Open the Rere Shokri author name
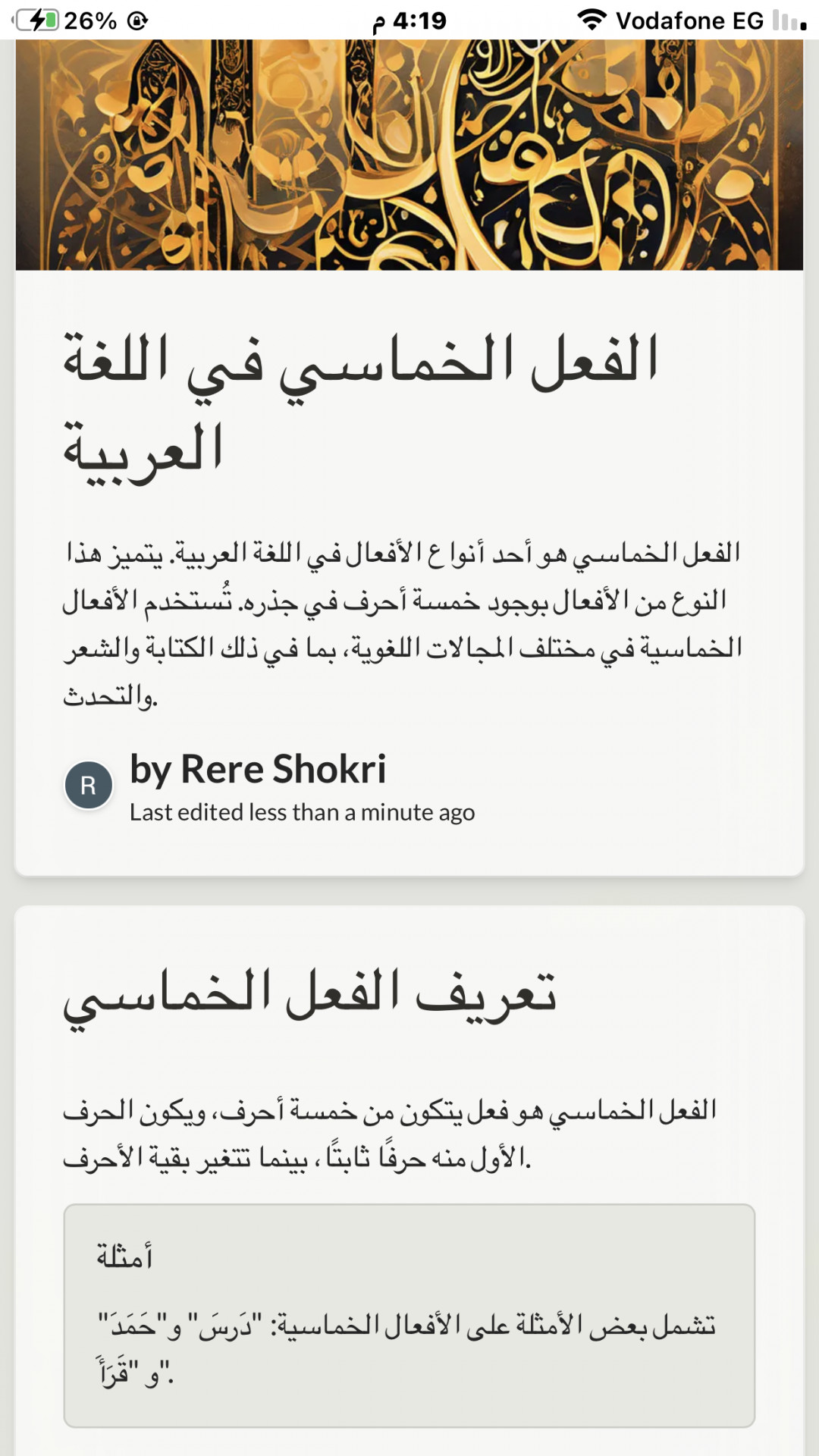Screen dimensions: 819x1456 tap(284, 769)
